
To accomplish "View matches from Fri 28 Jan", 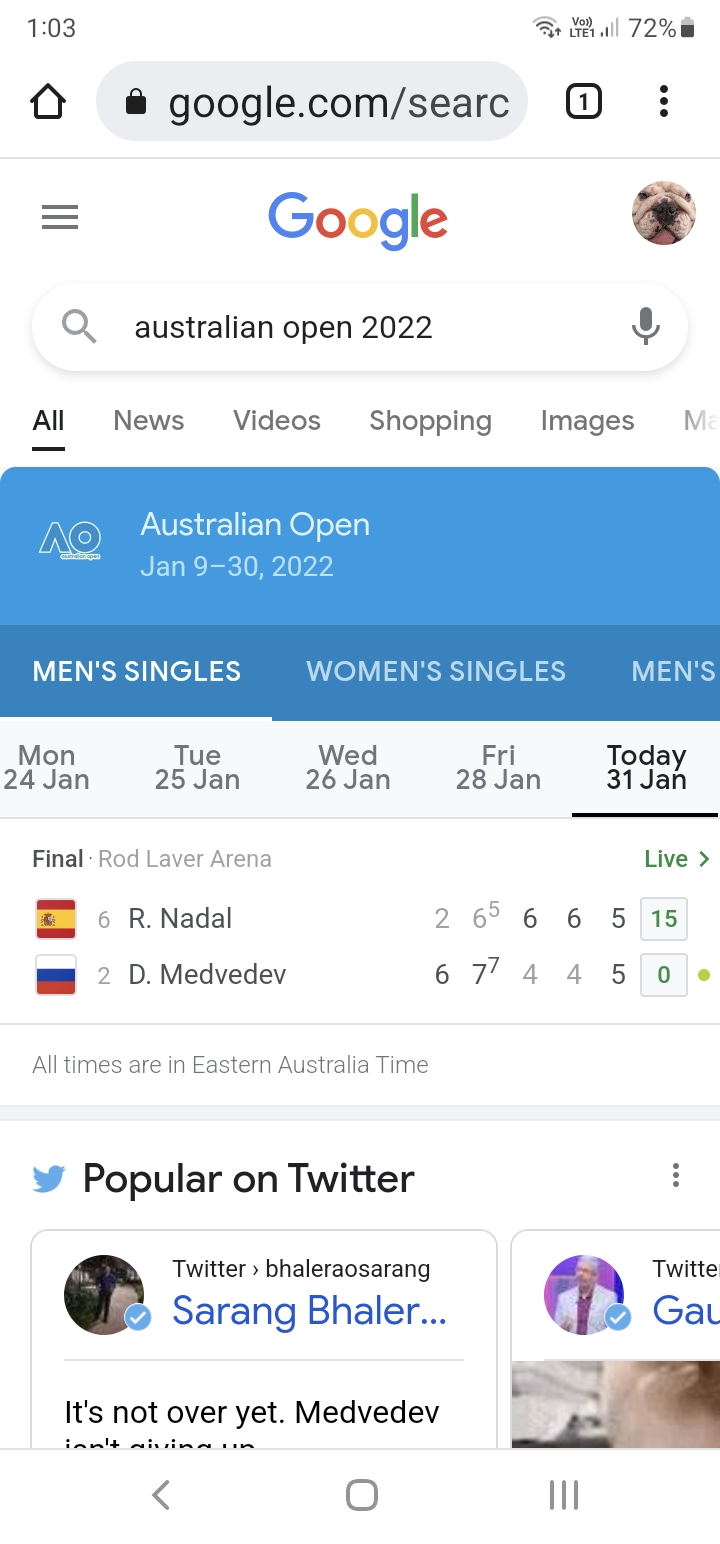I will click(498, 768).
